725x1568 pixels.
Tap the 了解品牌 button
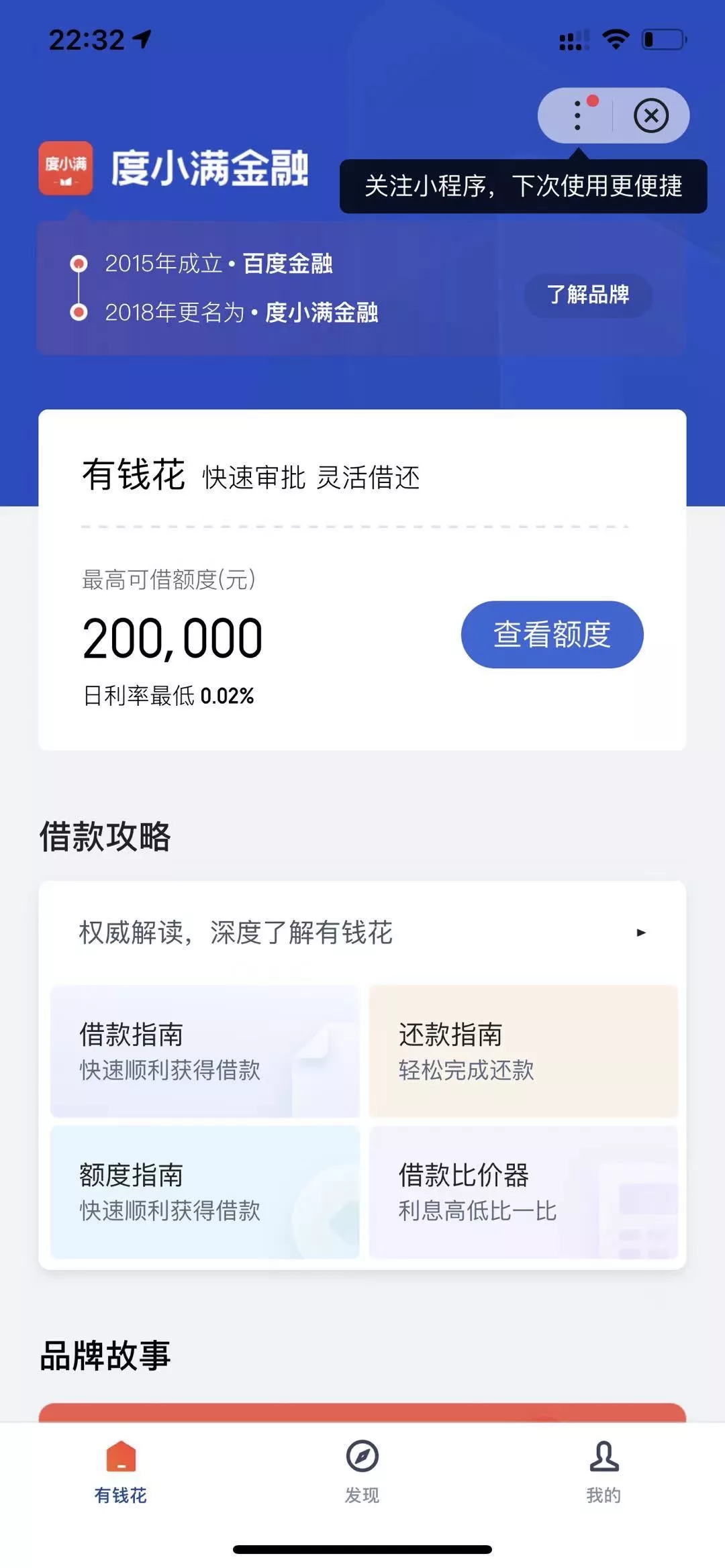click(x=588, y=295)
